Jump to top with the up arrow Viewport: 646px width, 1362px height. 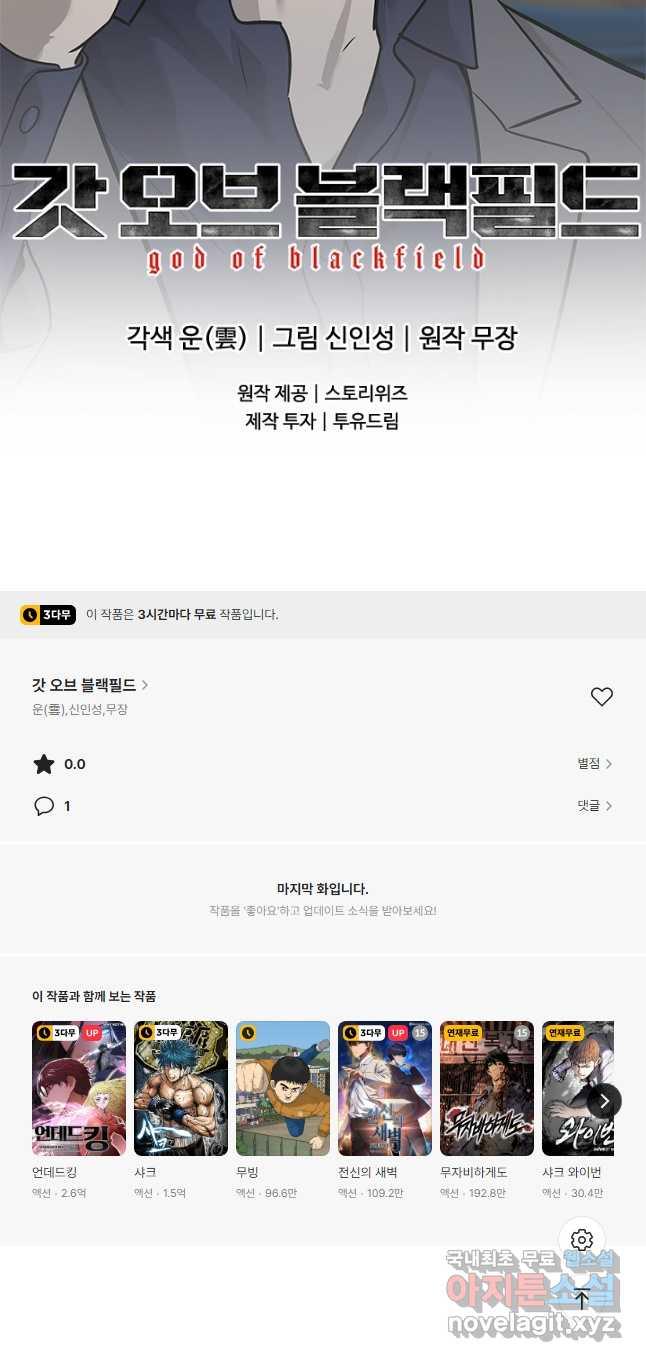coord(582,1299)
